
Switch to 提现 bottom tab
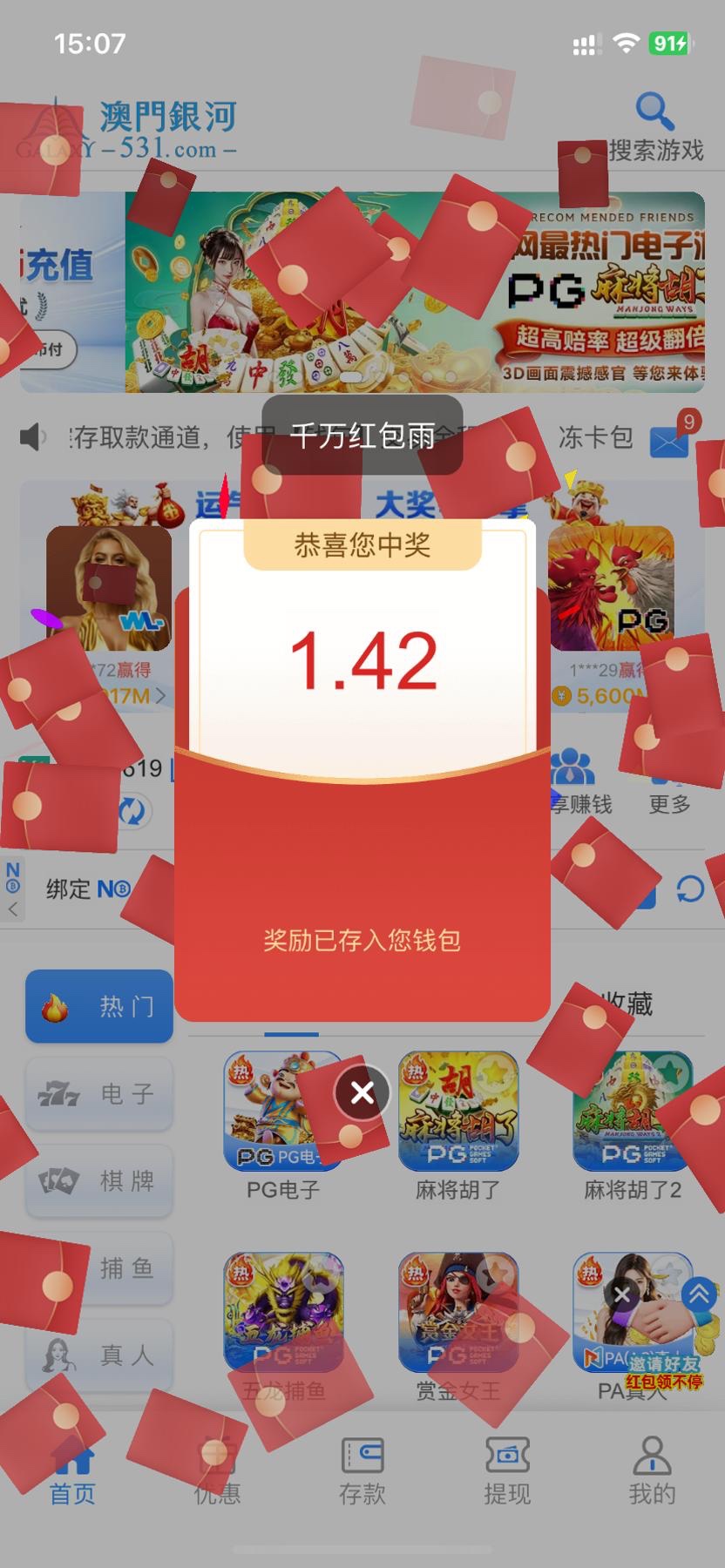point(507,1472)
